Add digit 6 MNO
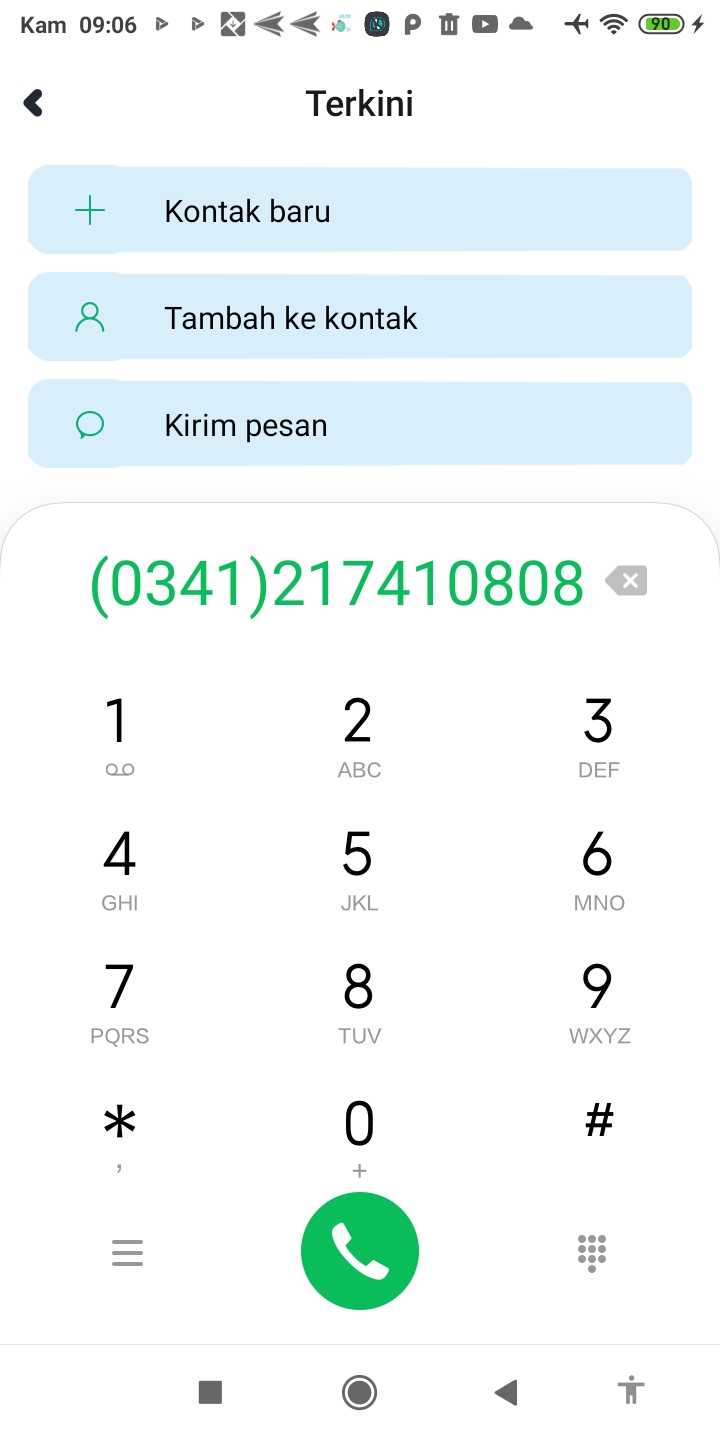720x1440 pixels. [599, 871]
